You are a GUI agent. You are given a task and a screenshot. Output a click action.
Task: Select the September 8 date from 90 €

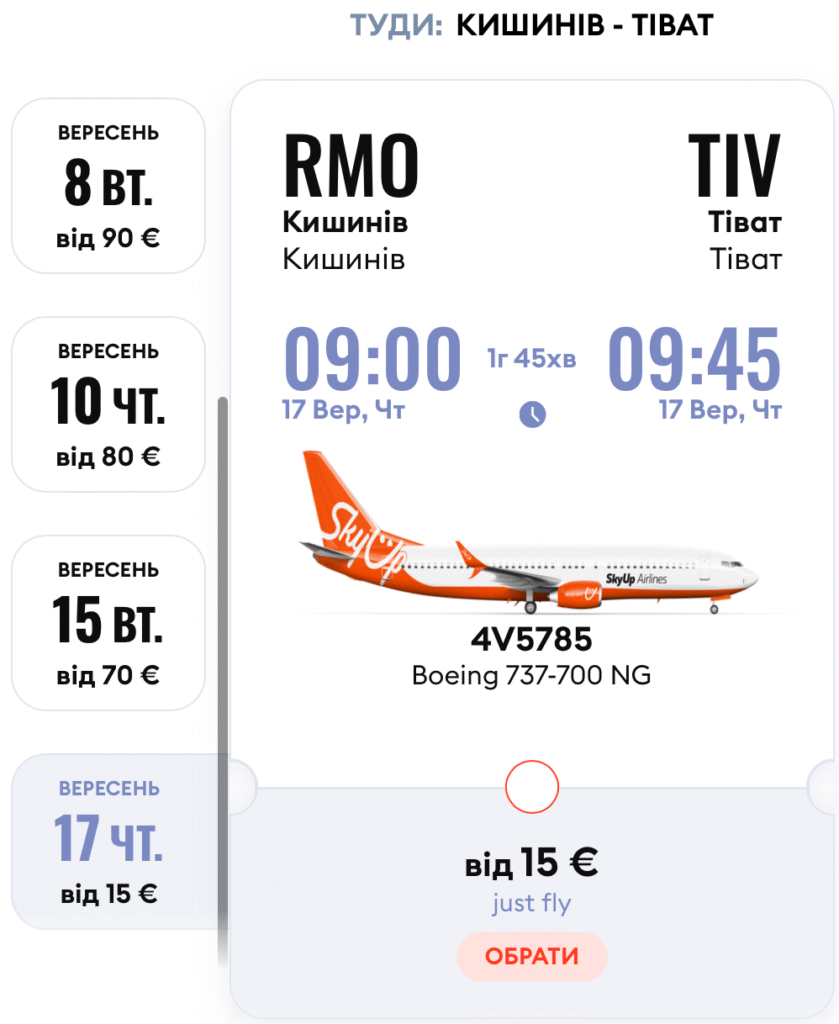[x=108, y=186]
